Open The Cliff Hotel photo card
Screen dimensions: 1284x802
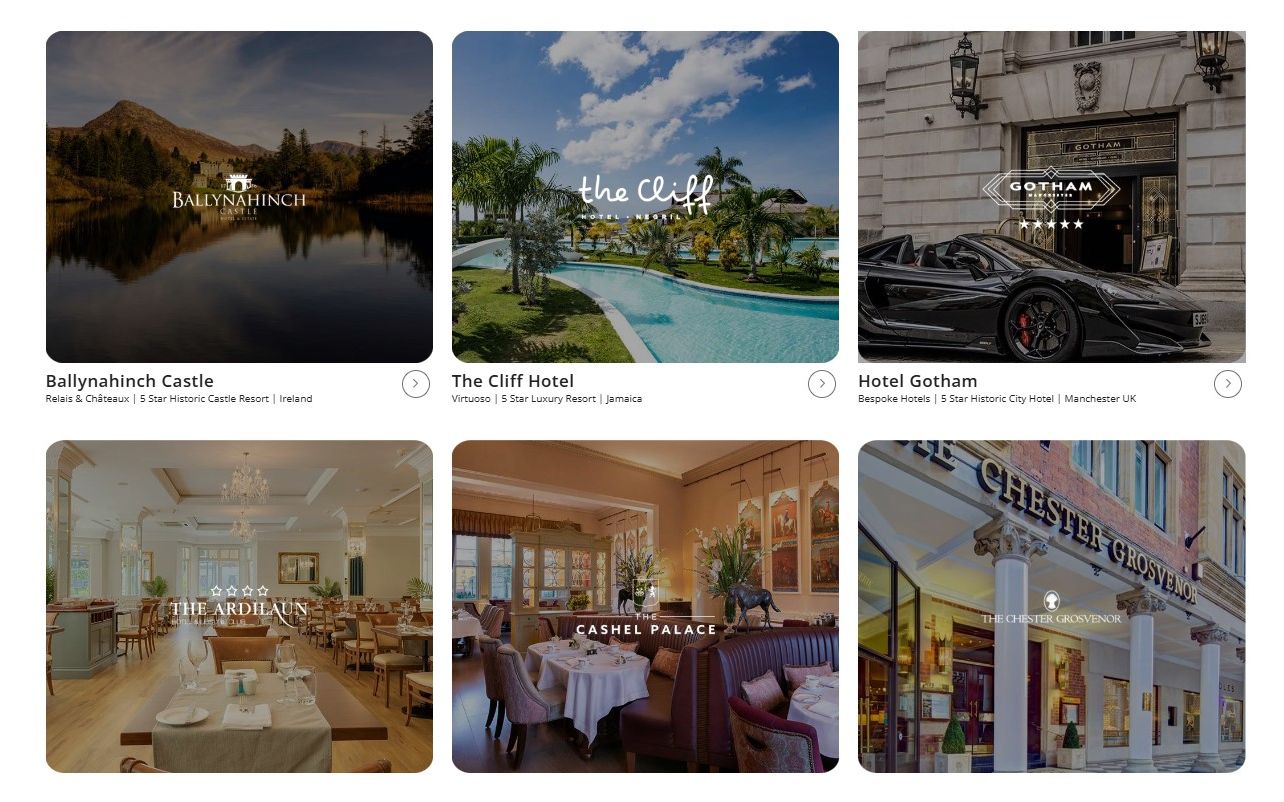coord(645,197)
